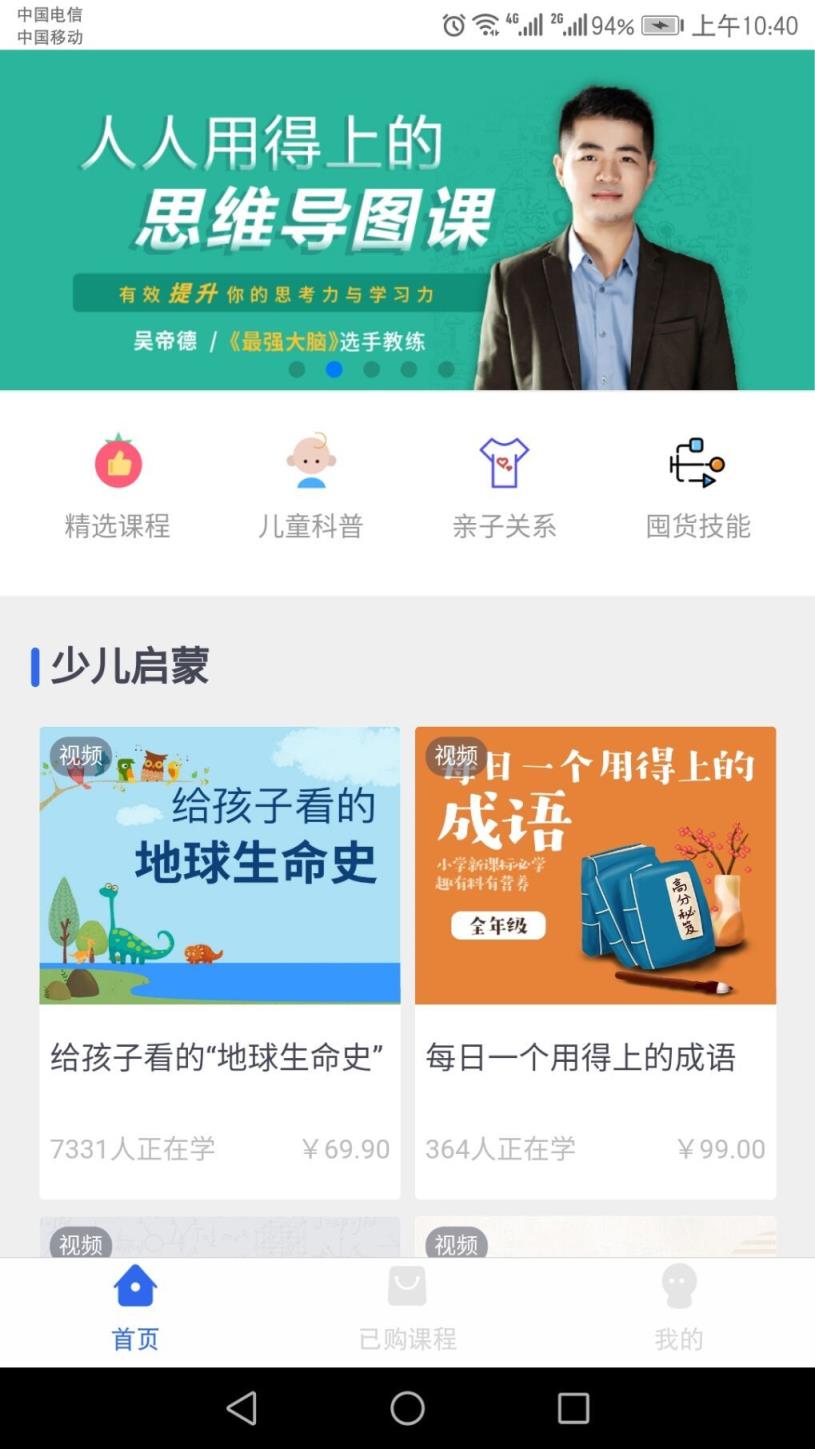Tap the profile icon above 我的
The width and height of the screenshot is (815, 1449).
[x=678, y=1284]
